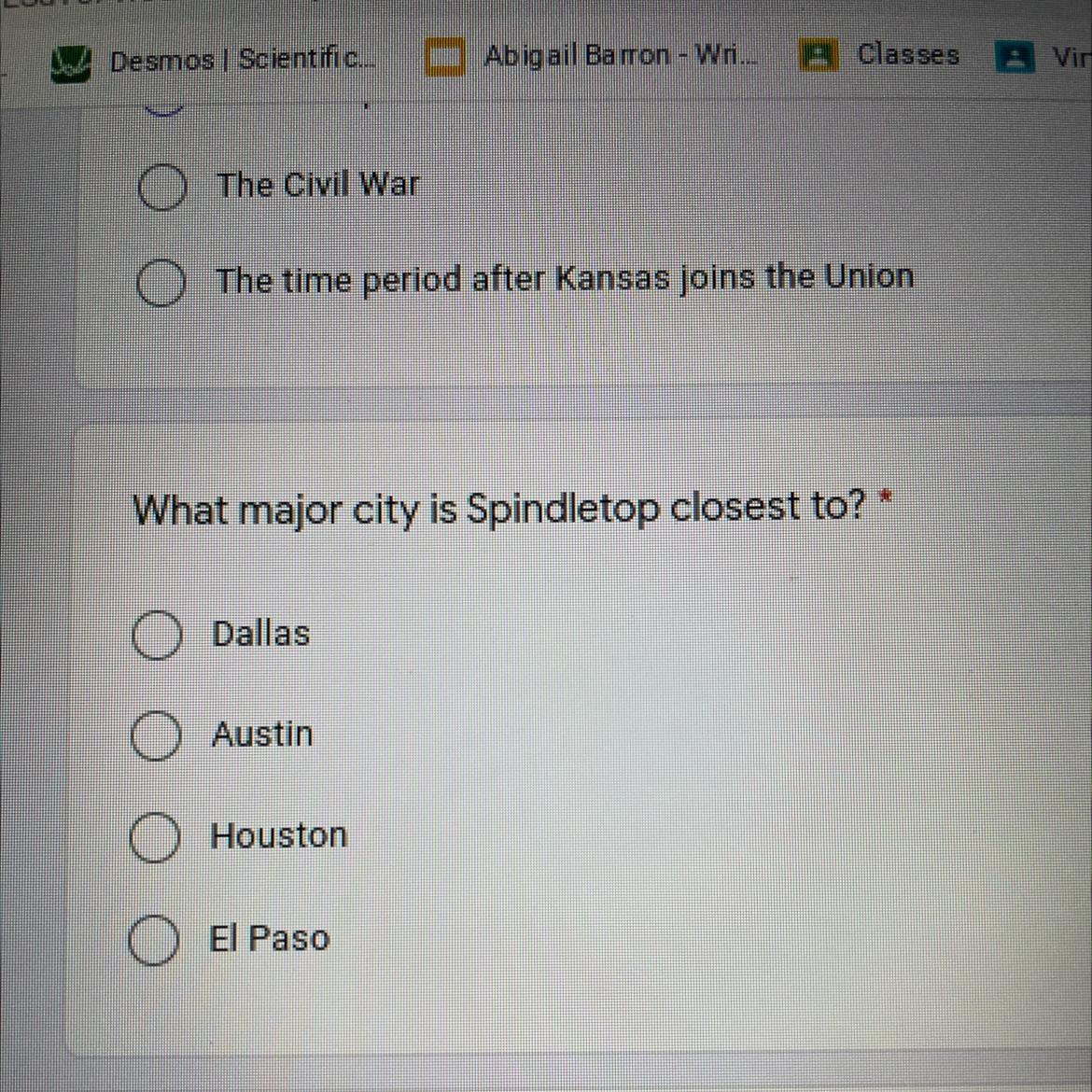Select the Dallas option
This screenshot has height=1092, width=1092.
(156, 636)
